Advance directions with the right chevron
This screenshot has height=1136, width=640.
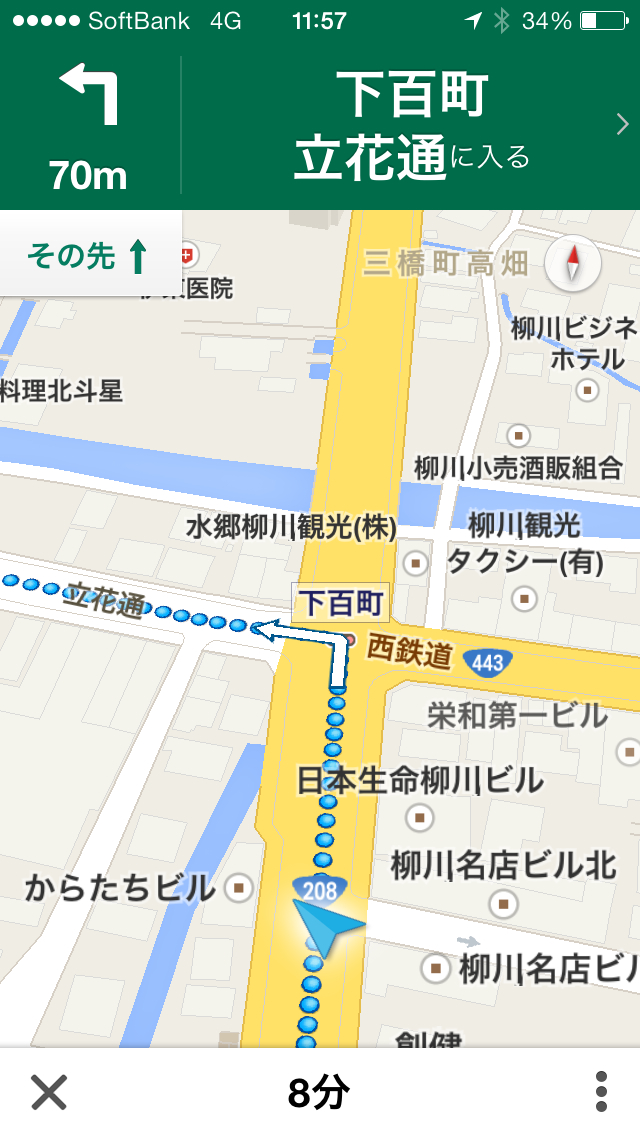(x=622, y=125)
